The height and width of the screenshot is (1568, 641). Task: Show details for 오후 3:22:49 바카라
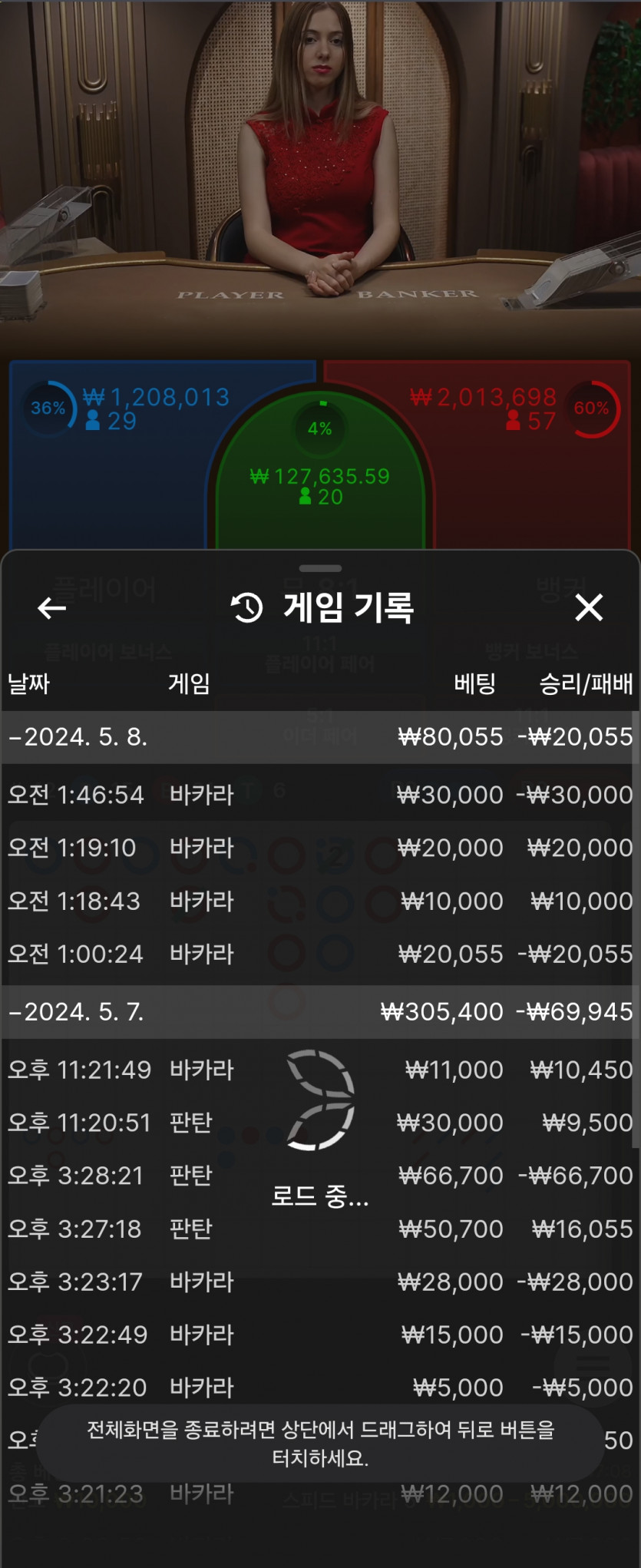319,1335
